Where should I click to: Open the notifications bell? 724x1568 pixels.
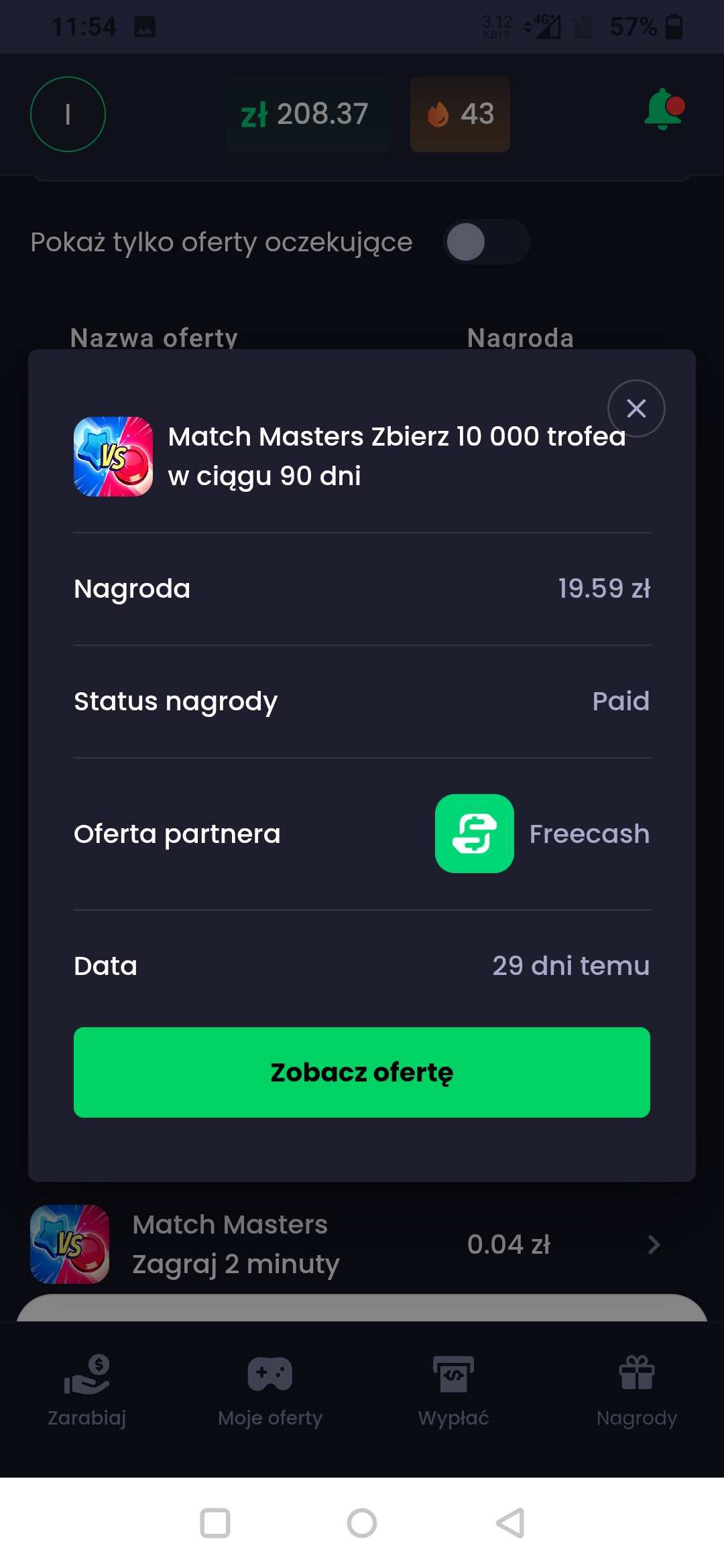(x=664, y=109)
